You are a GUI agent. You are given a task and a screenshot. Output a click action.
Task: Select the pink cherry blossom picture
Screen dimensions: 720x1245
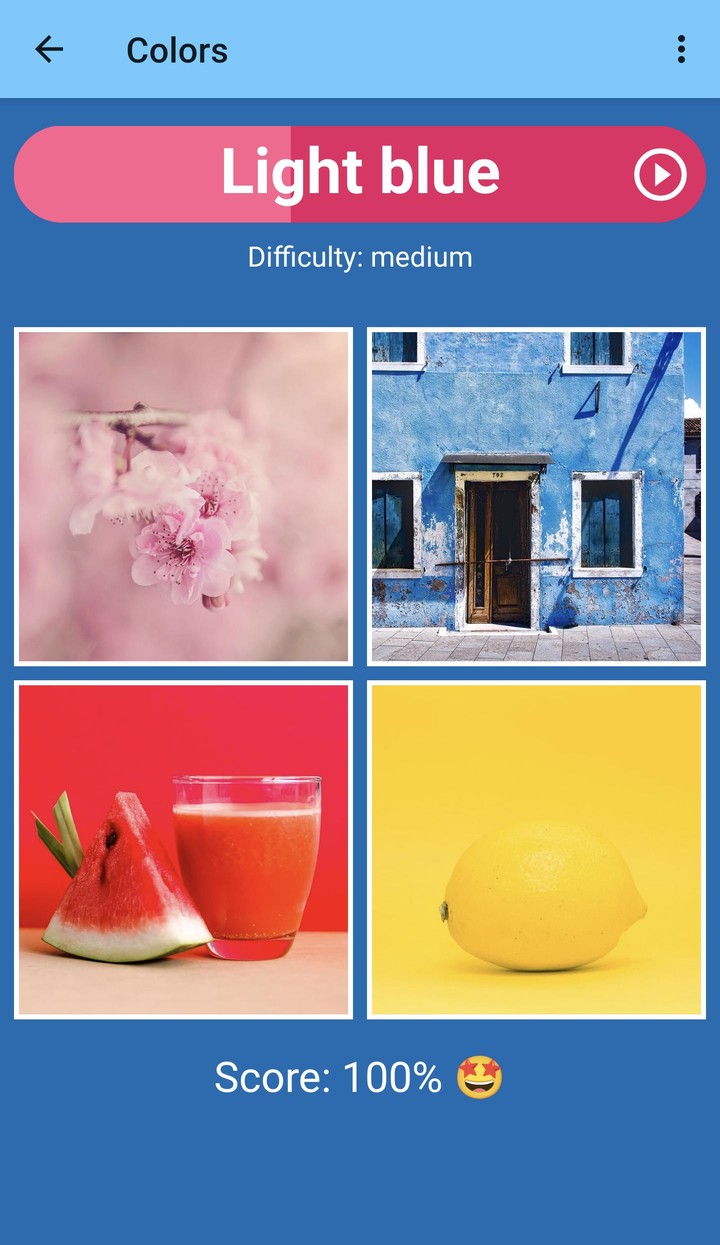(184, 496)
